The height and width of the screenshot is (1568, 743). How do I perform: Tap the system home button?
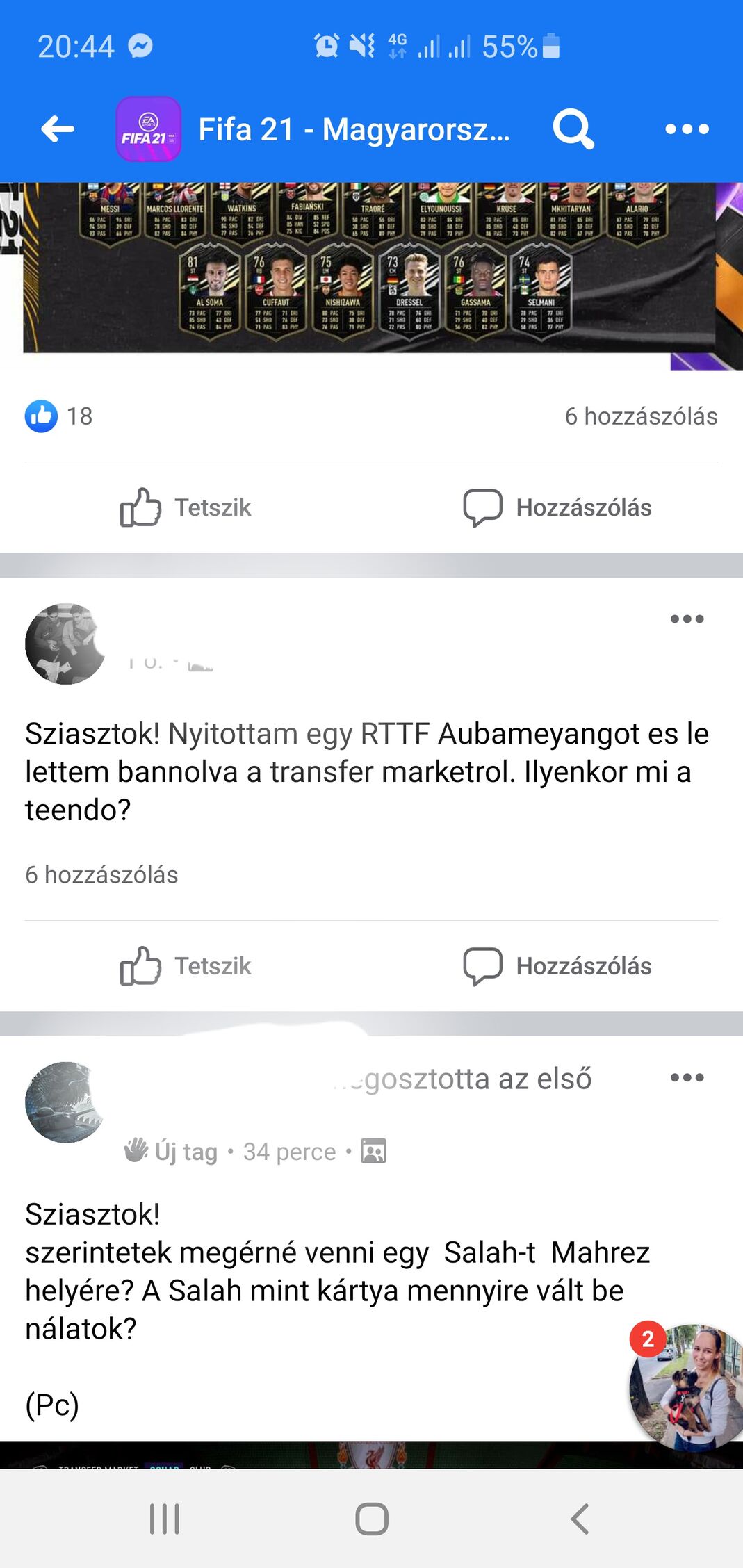point(371,1519)
